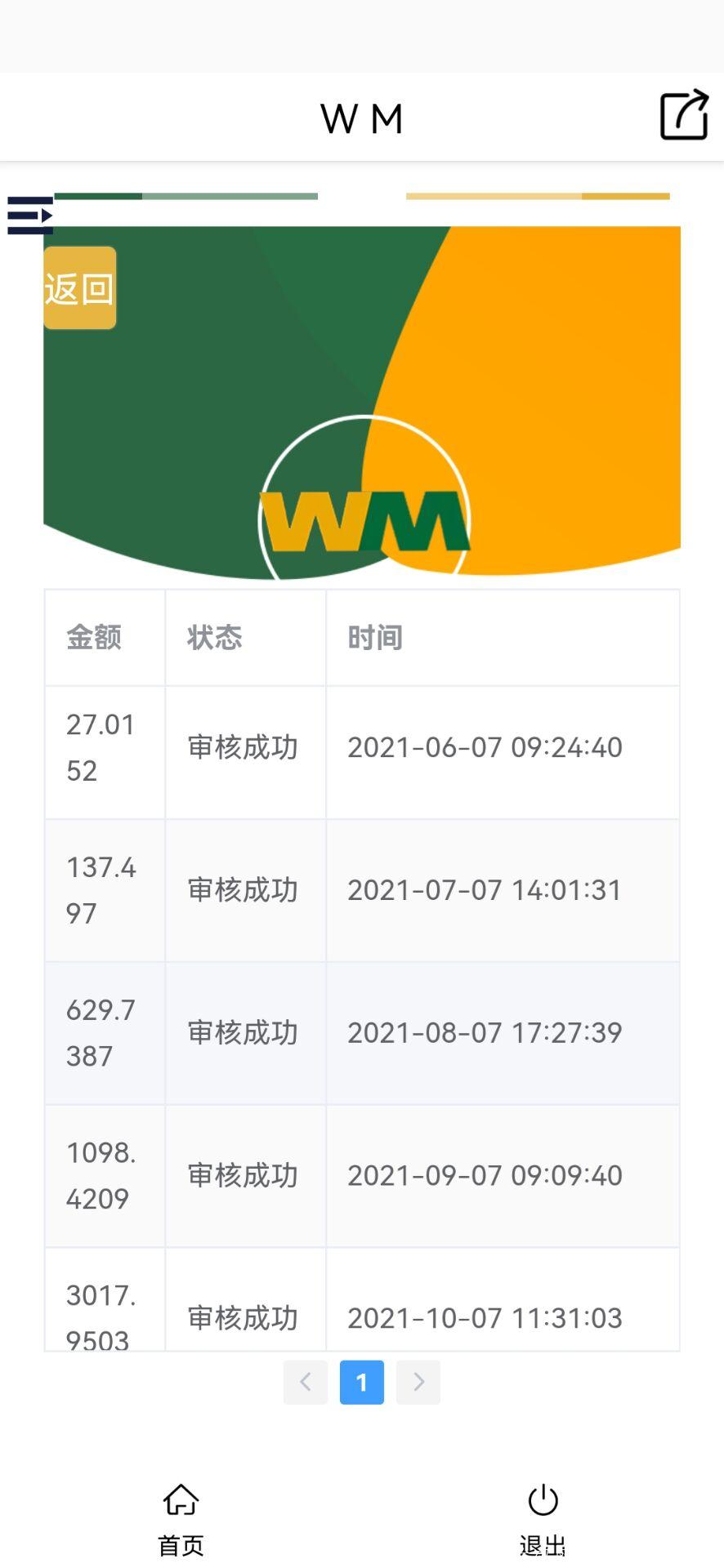Click the W M title text
This screenshot has width=724, height=1568.
point(362,117)
